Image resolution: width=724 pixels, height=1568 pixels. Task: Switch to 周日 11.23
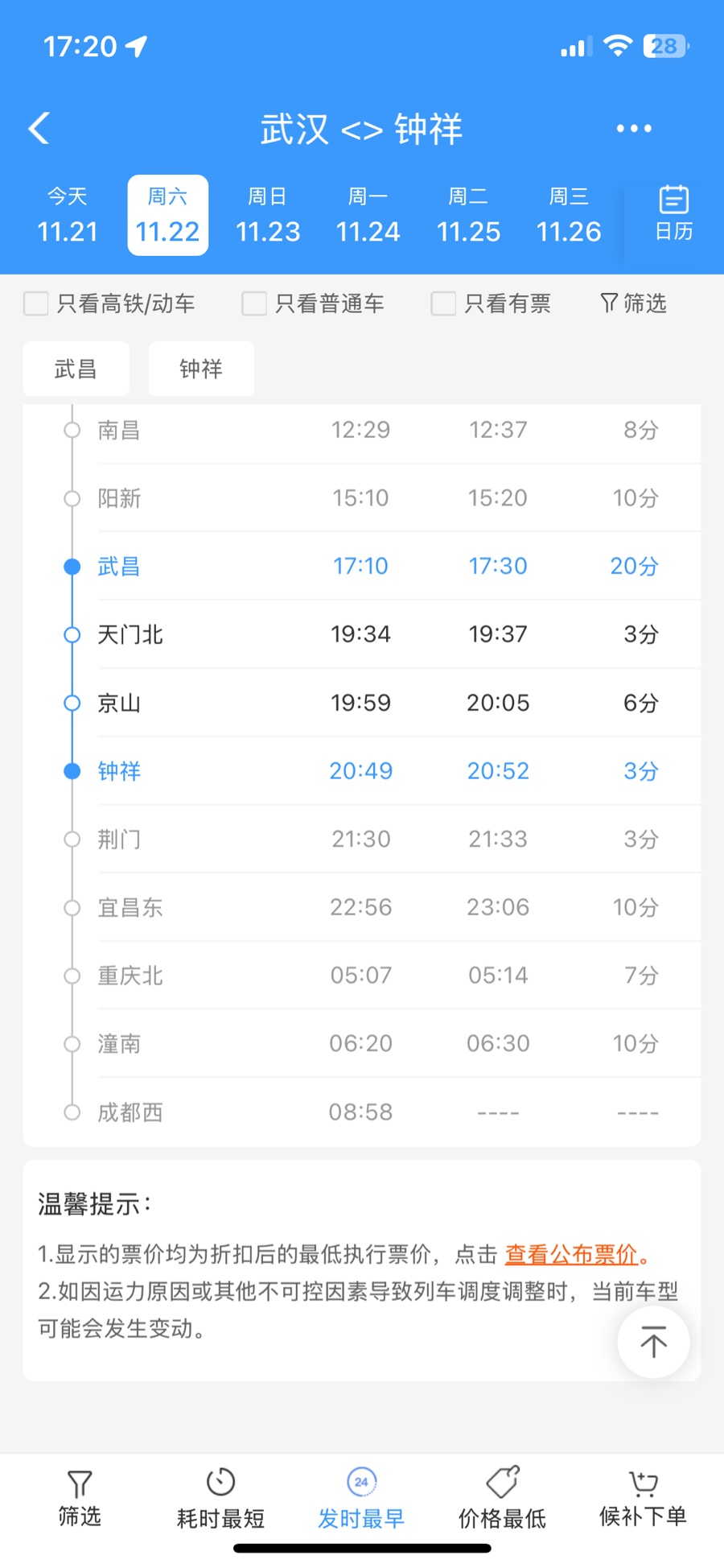point(268,216)
